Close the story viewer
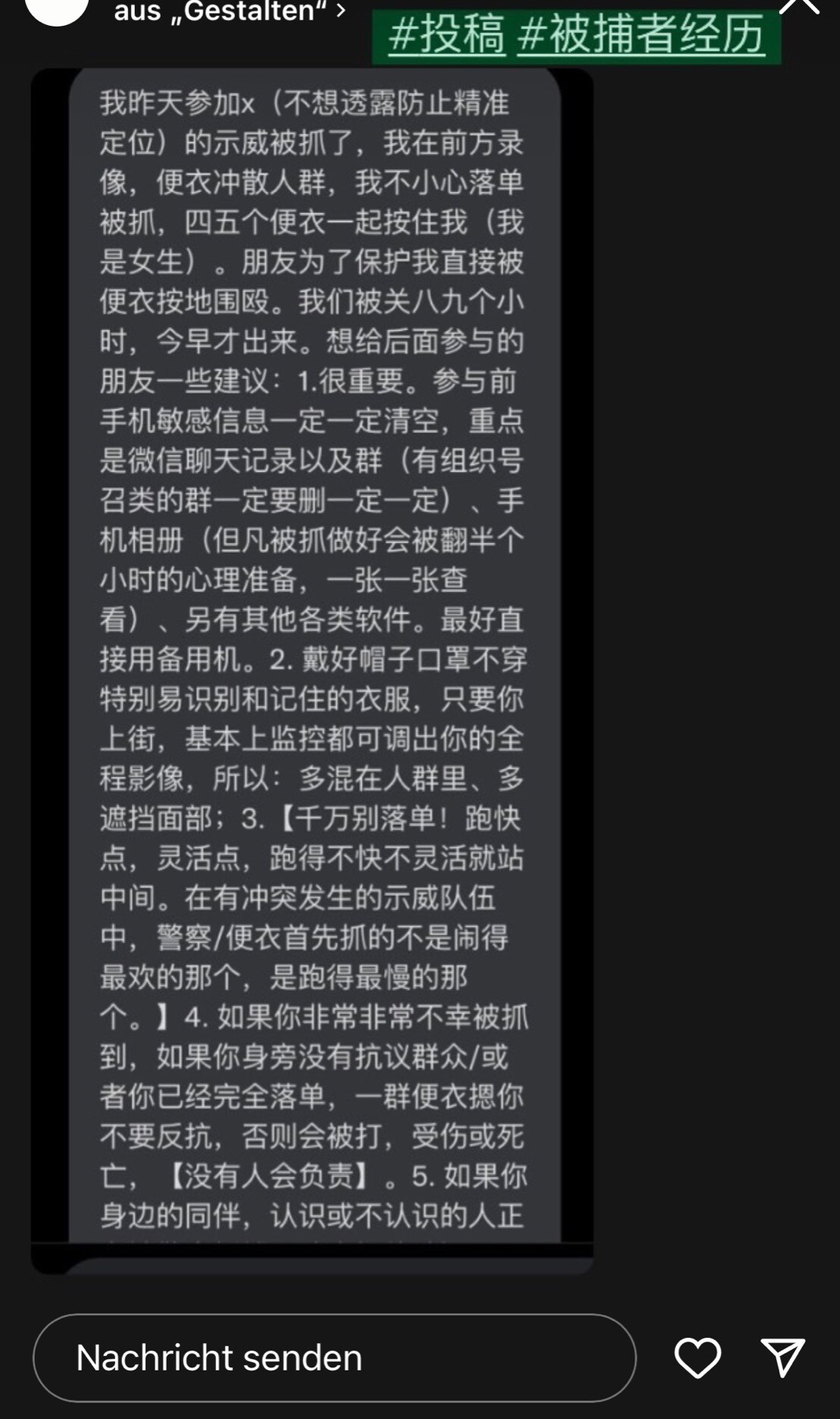Image resolution: width=840 pixels, height=1419 pixels. tap(799, 6)
